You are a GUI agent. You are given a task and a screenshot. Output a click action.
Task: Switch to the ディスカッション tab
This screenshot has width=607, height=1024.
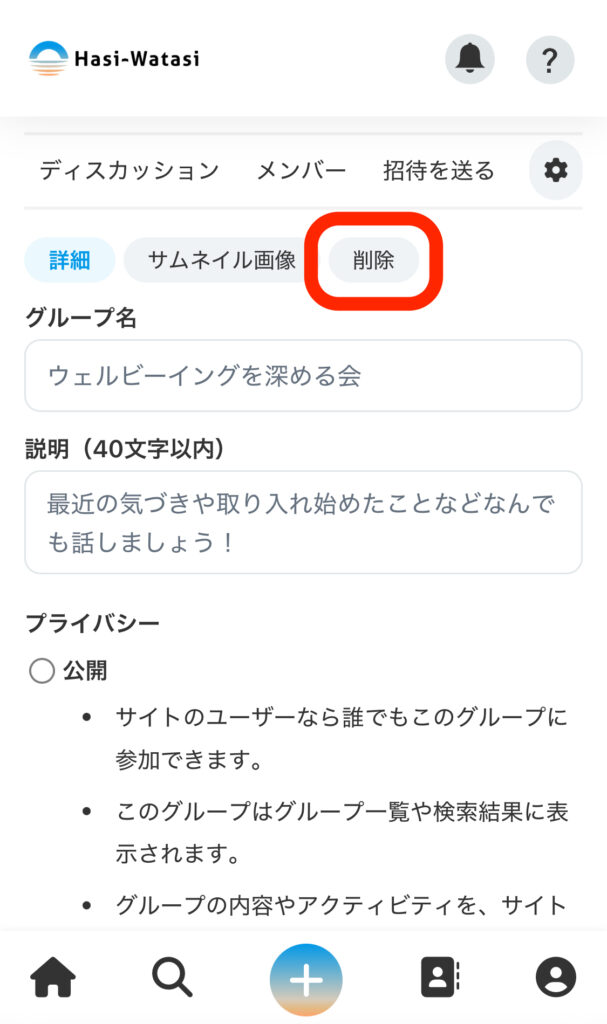point(129,171)
